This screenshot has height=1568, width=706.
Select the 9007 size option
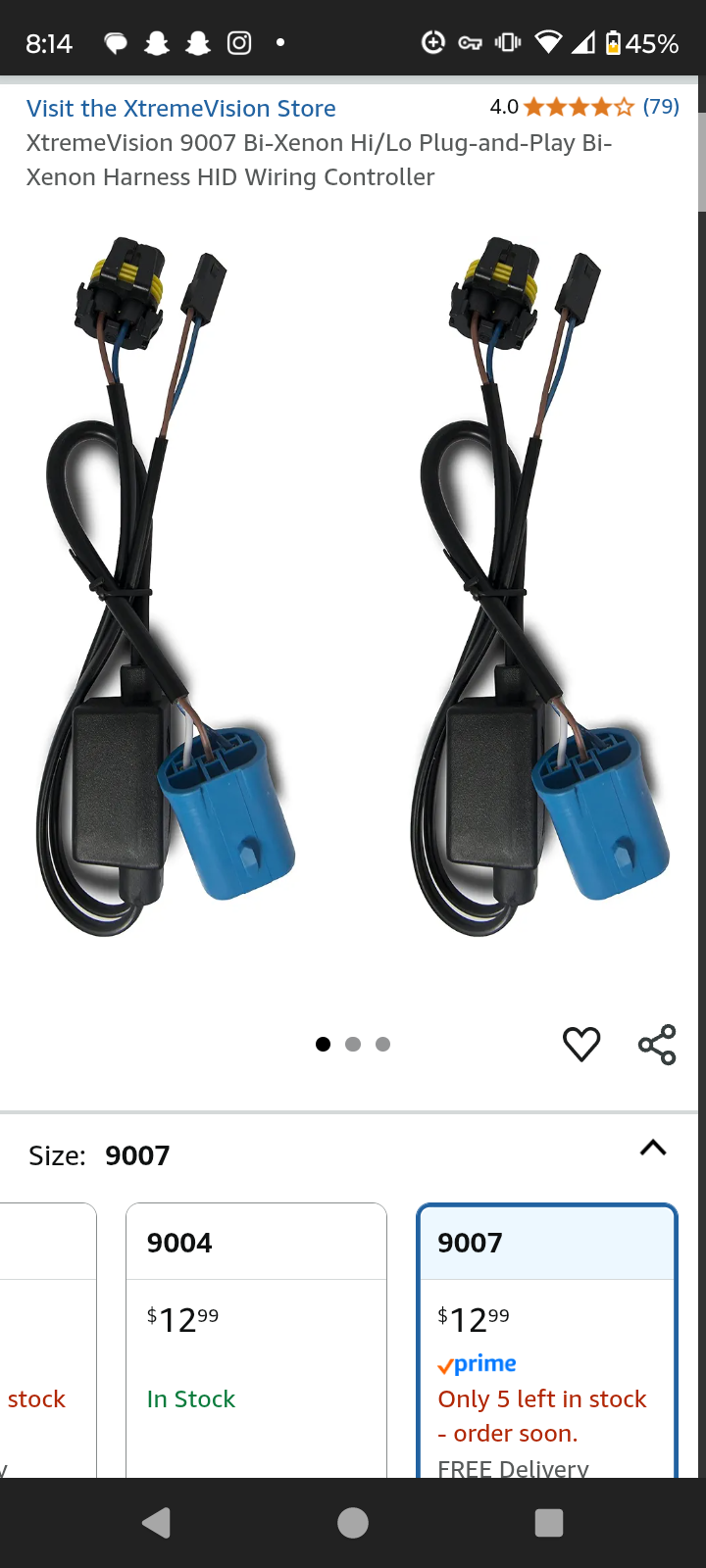click(546, 1333)
